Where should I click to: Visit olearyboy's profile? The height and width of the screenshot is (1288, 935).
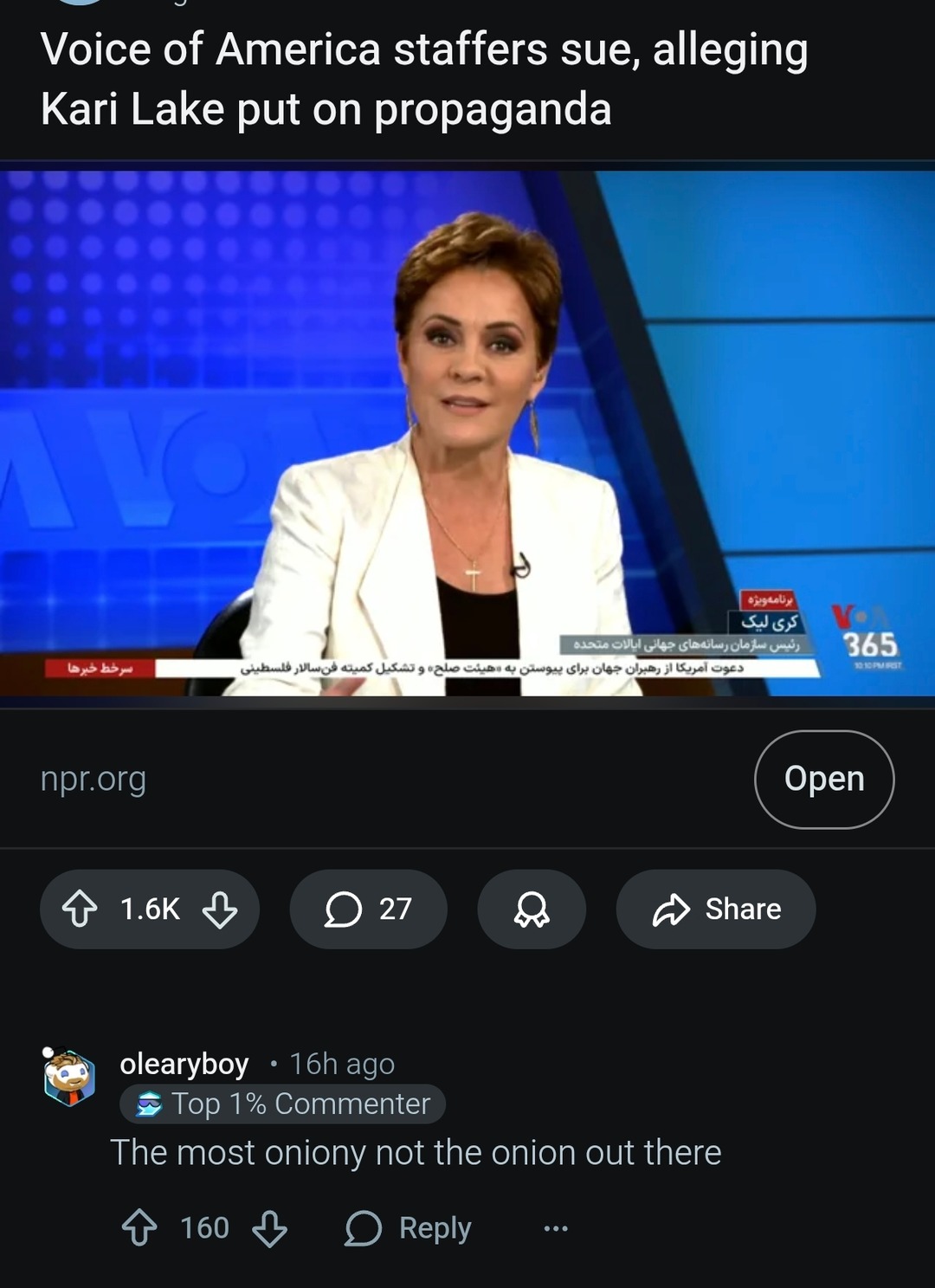click(x=184, y=1064)
